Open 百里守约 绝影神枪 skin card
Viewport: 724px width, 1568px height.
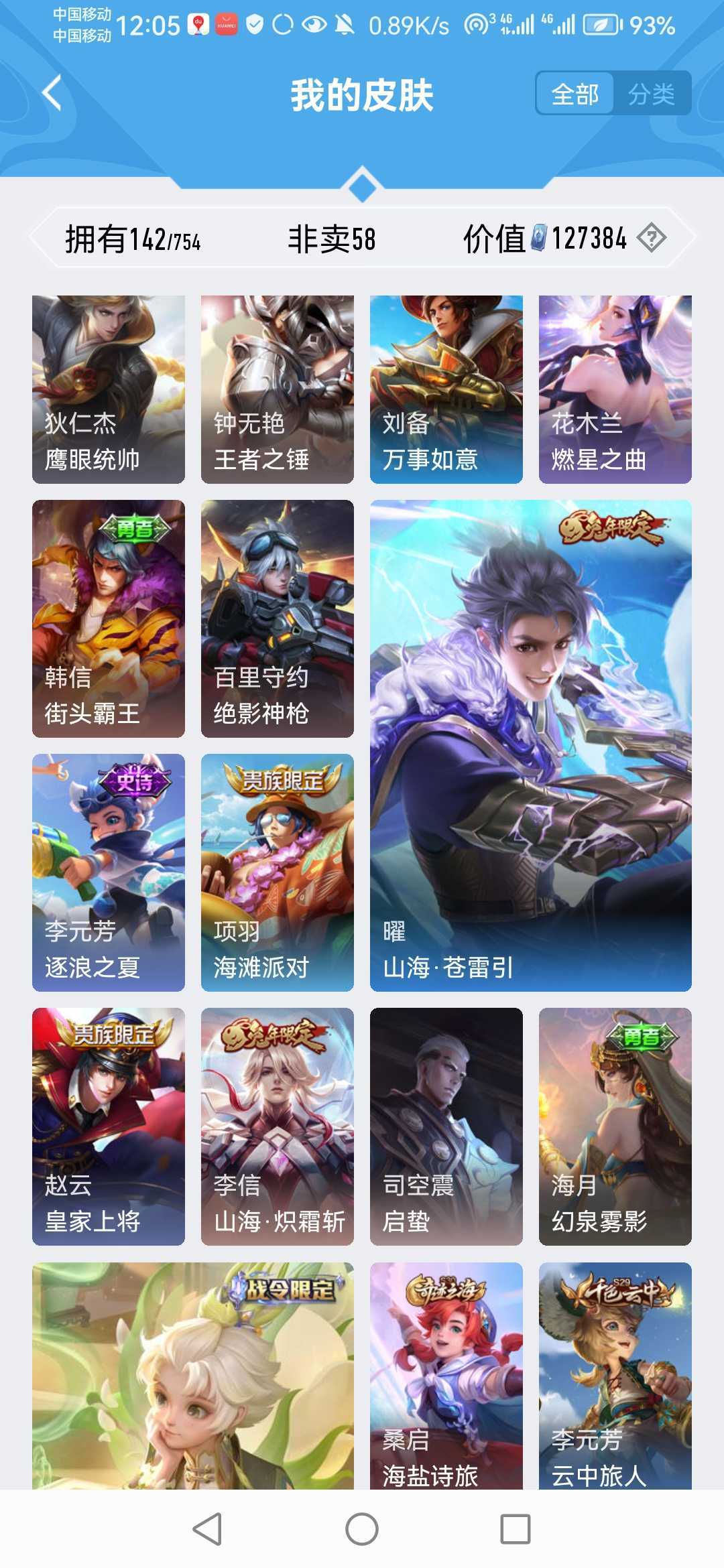point(278,618)
